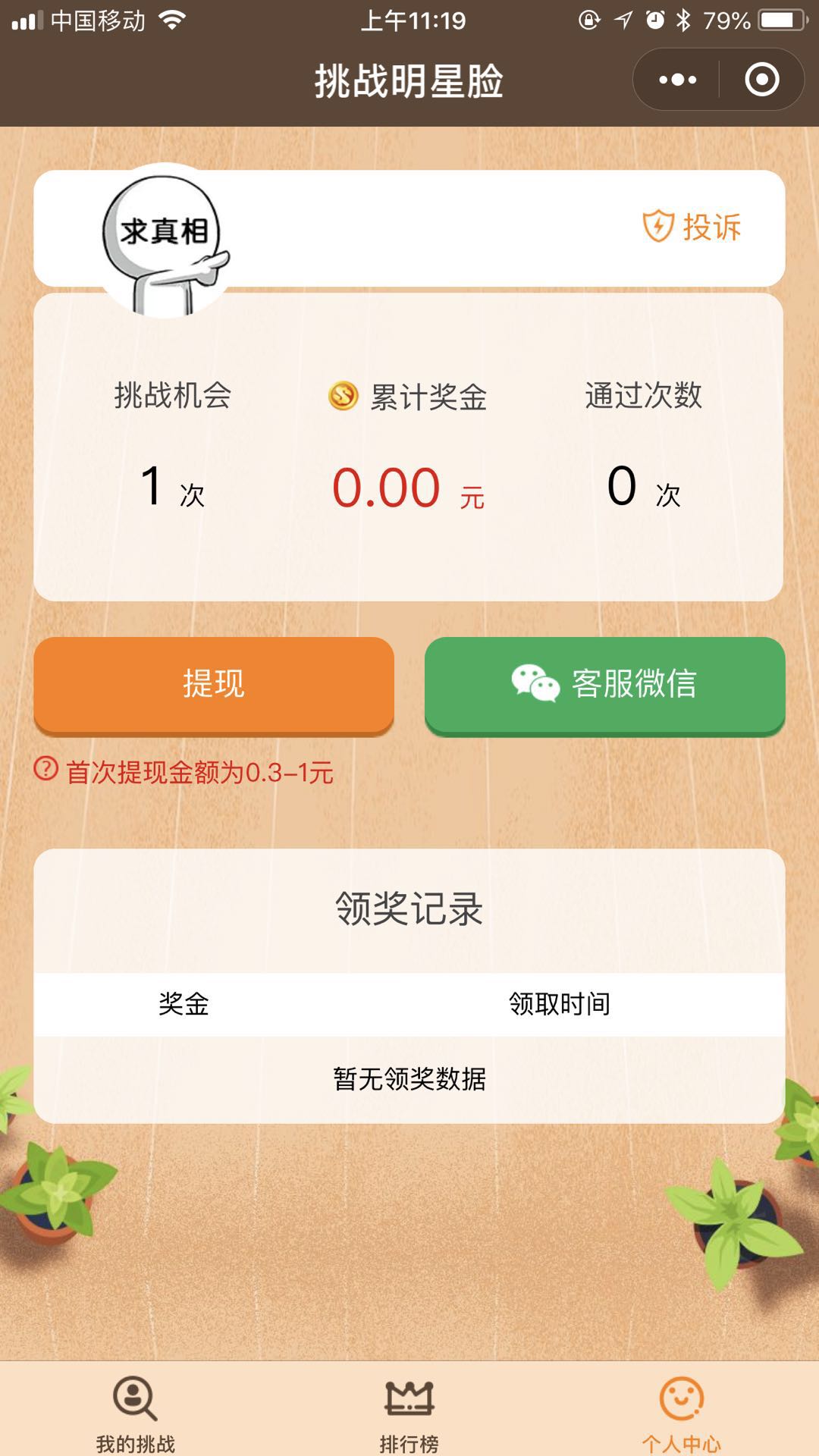This screenshot has width=819, height=1456.
Task: Contact support via 客服微信 button
Action: pyautogui.click(x=604, y=684)
